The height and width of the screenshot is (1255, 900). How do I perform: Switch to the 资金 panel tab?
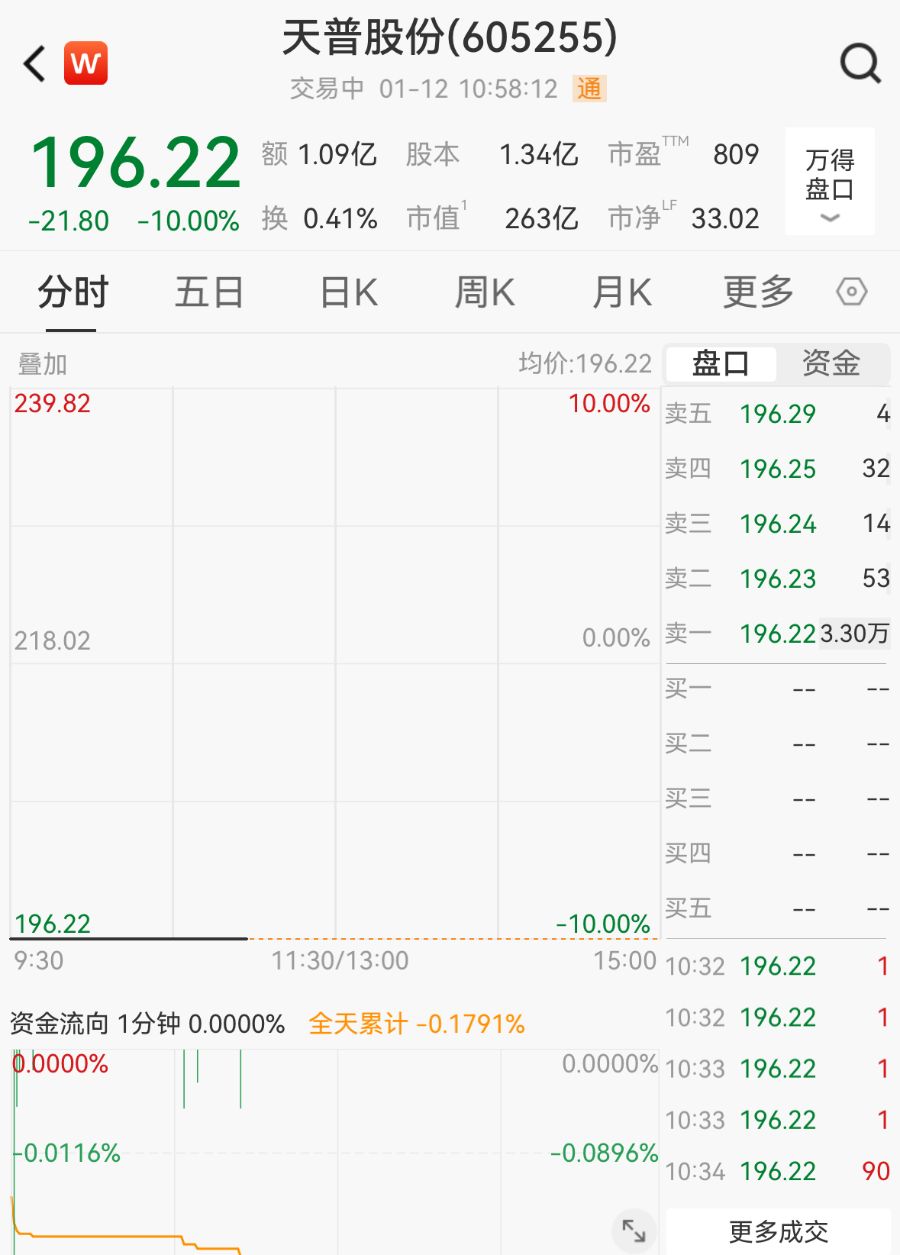coord(831,364)
